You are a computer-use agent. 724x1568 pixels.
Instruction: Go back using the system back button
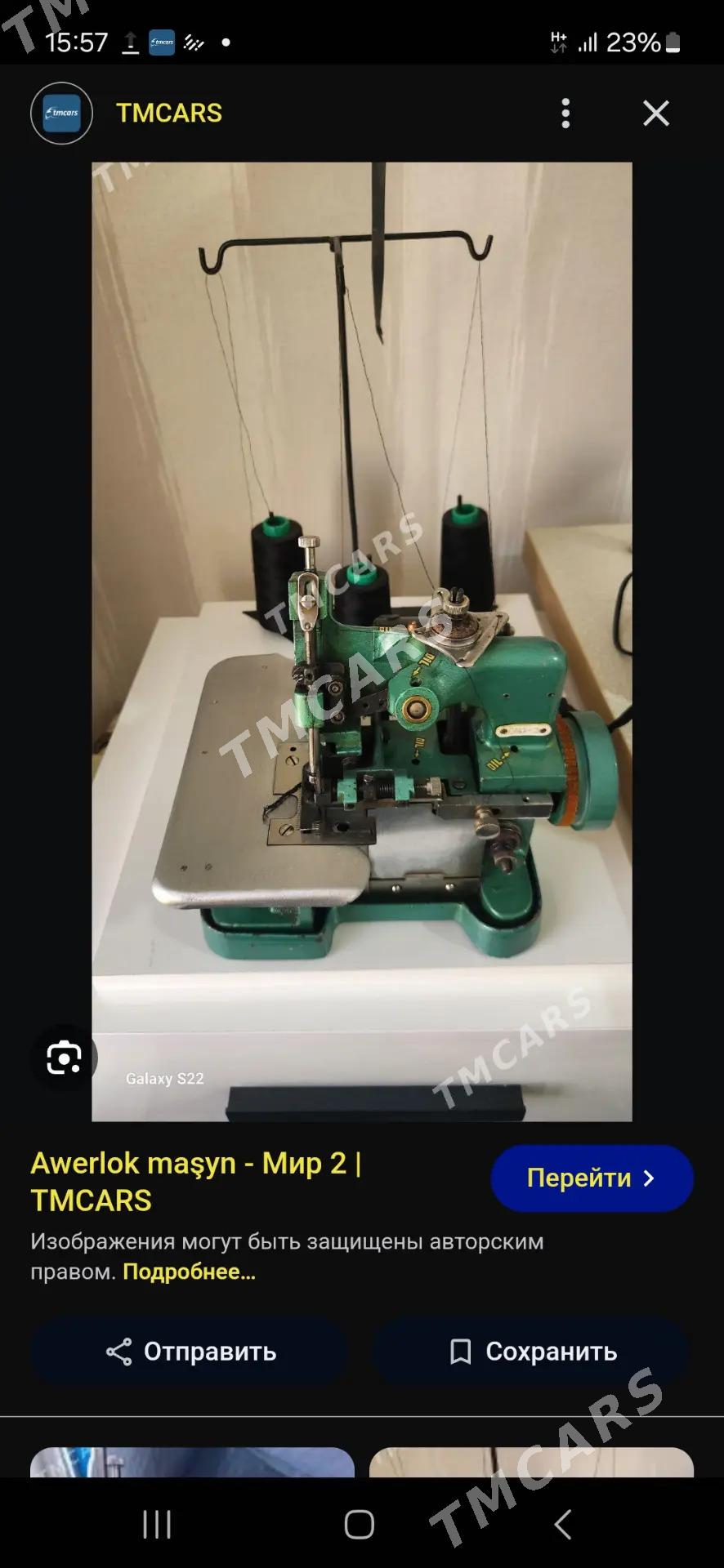click(x=563, y=1524)
